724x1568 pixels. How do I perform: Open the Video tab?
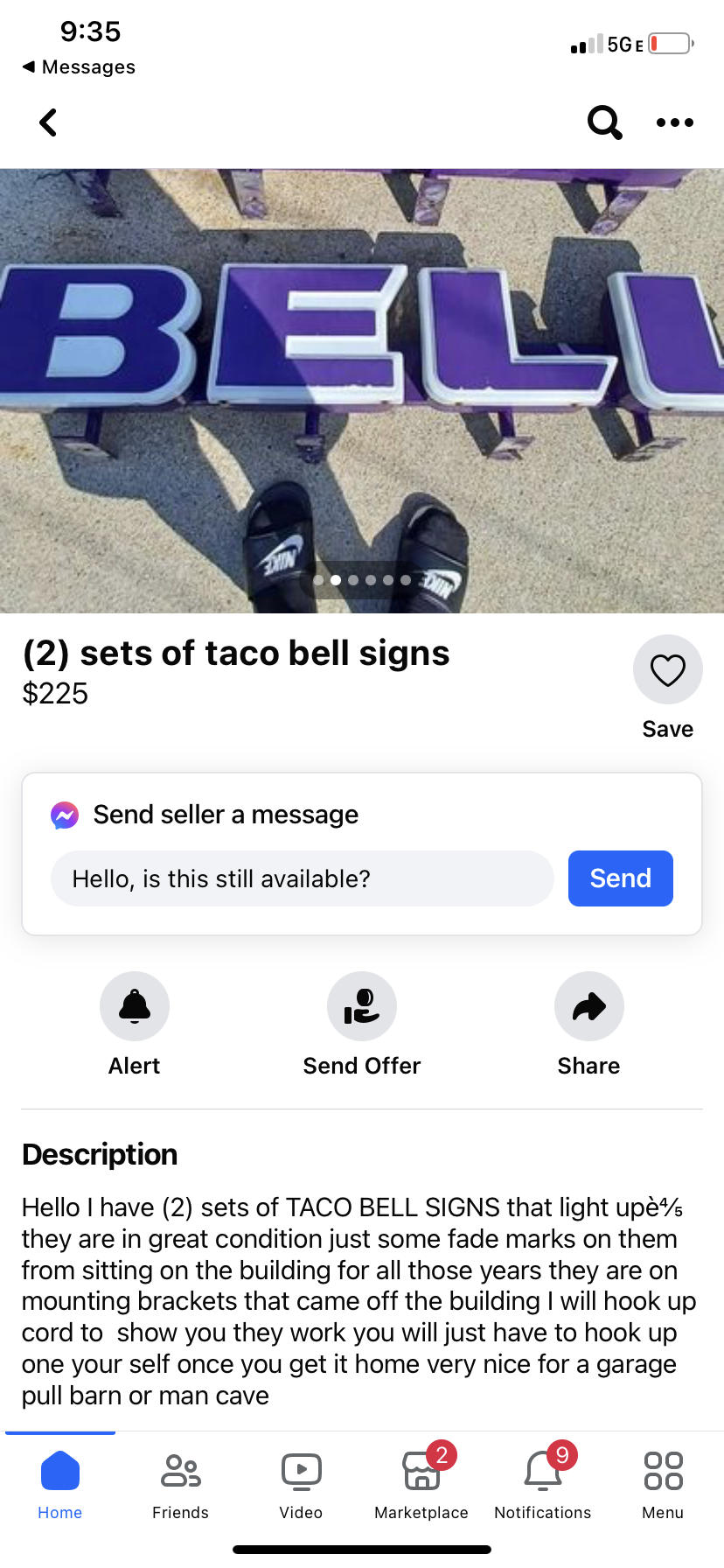[x=301, y=1484]
